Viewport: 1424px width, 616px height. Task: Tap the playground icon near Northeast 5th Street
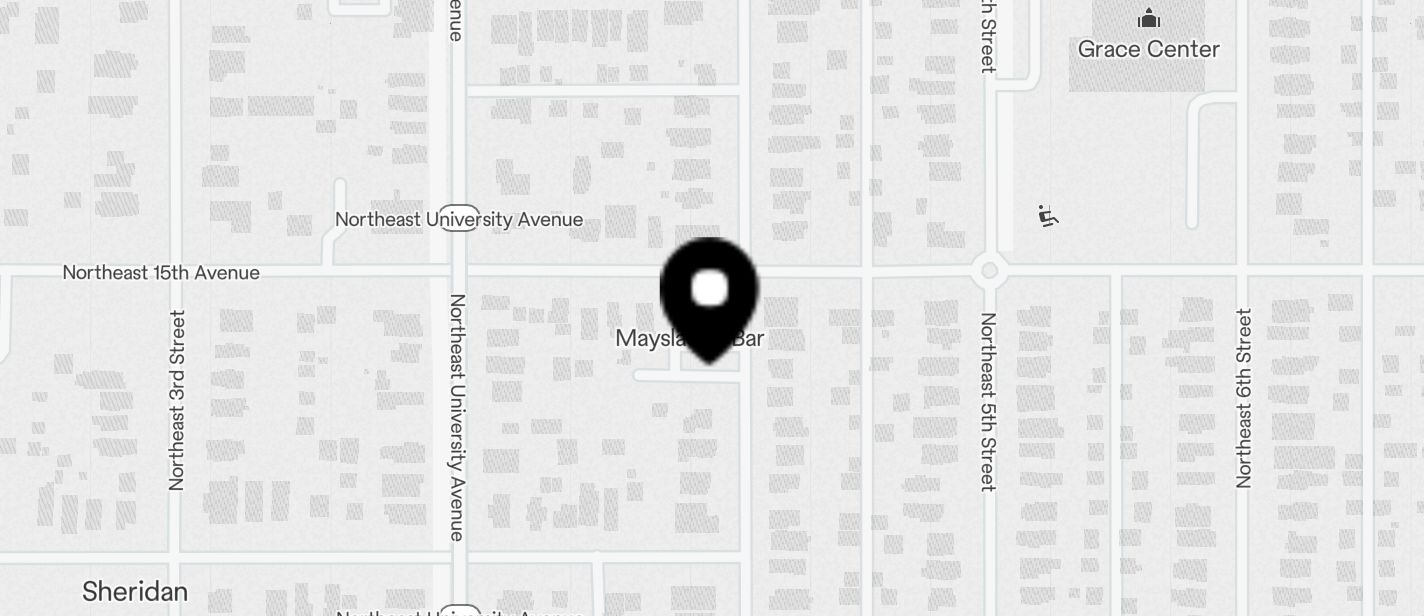click(1048, 216)
